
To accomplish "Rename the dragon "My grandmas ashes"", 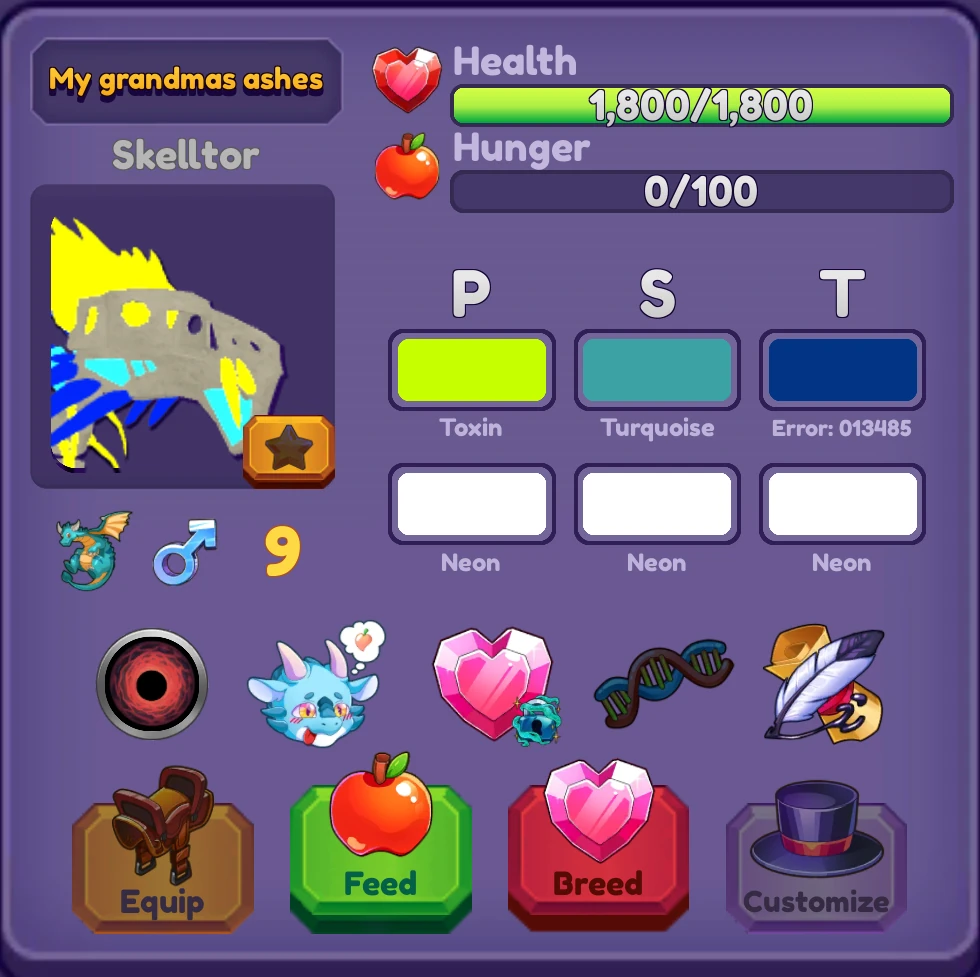I will click(x=186, y=81).
